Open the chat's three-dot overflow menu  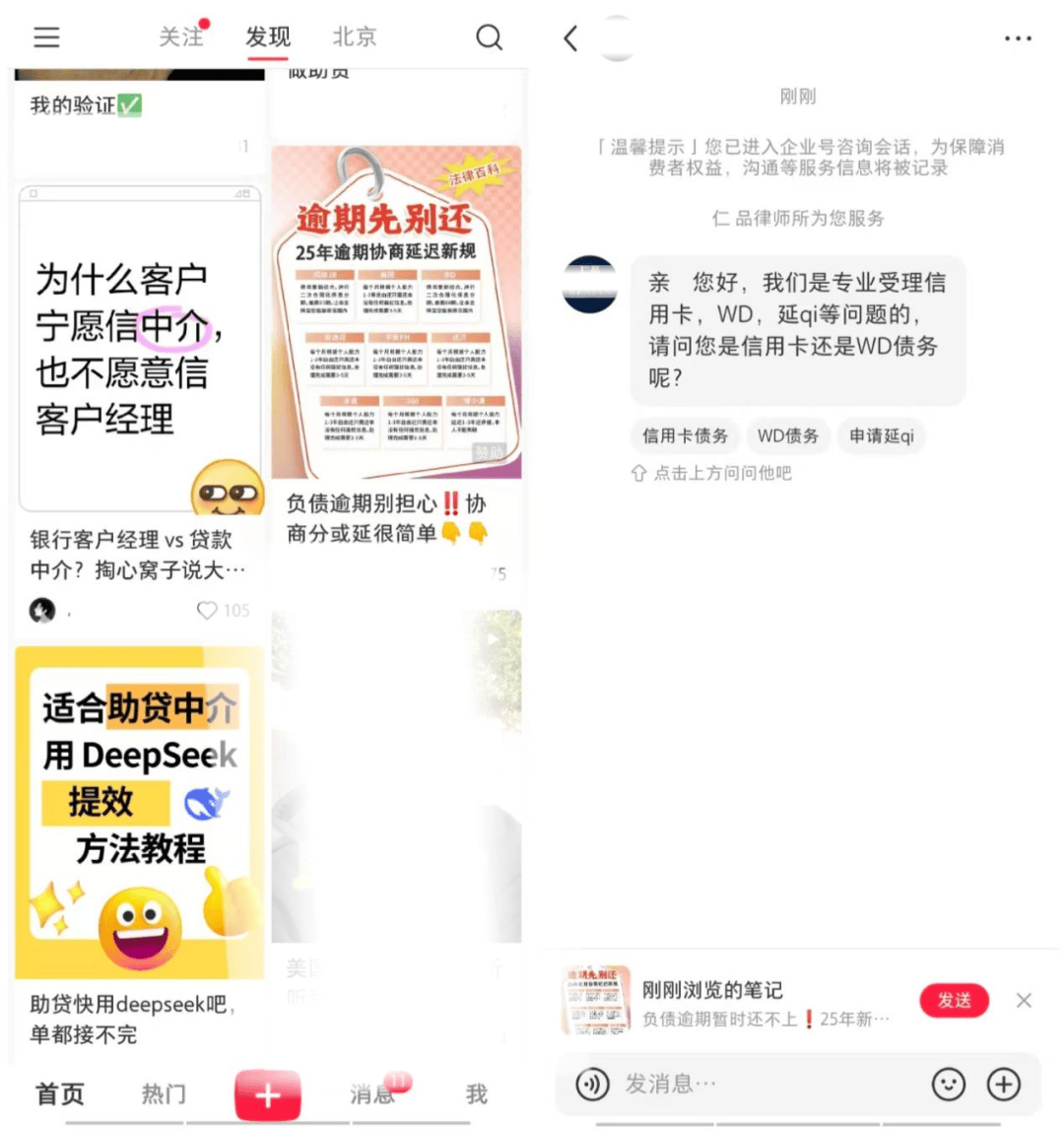pos(1018,38)
